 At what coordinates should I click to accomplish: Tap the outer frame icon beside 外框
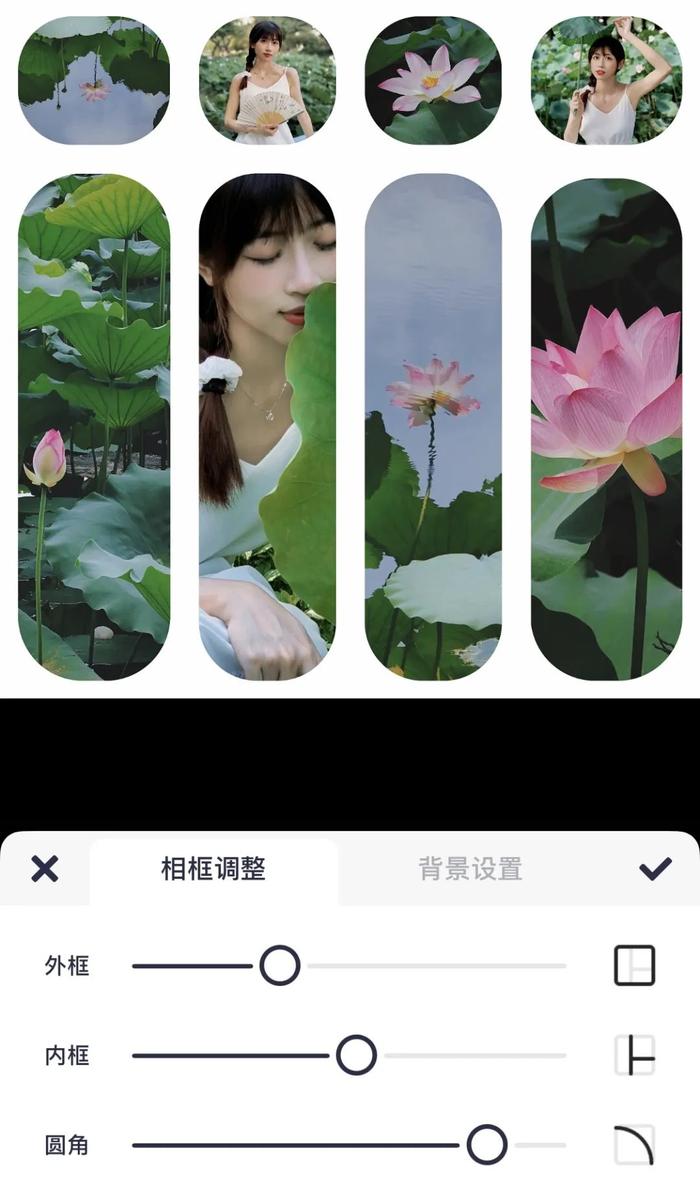634,965
